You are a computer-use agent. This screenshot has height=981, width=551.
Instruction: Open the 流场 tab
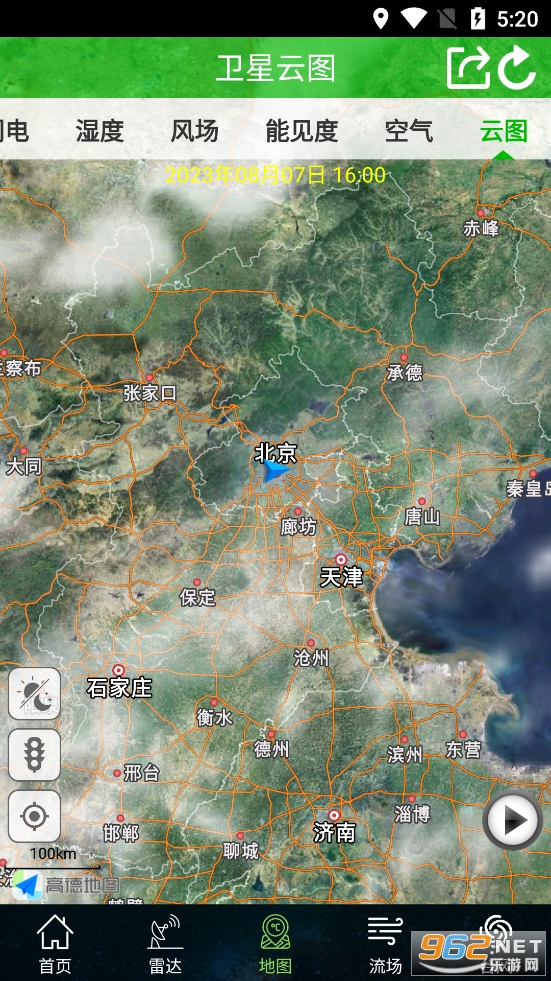point(385,945)
